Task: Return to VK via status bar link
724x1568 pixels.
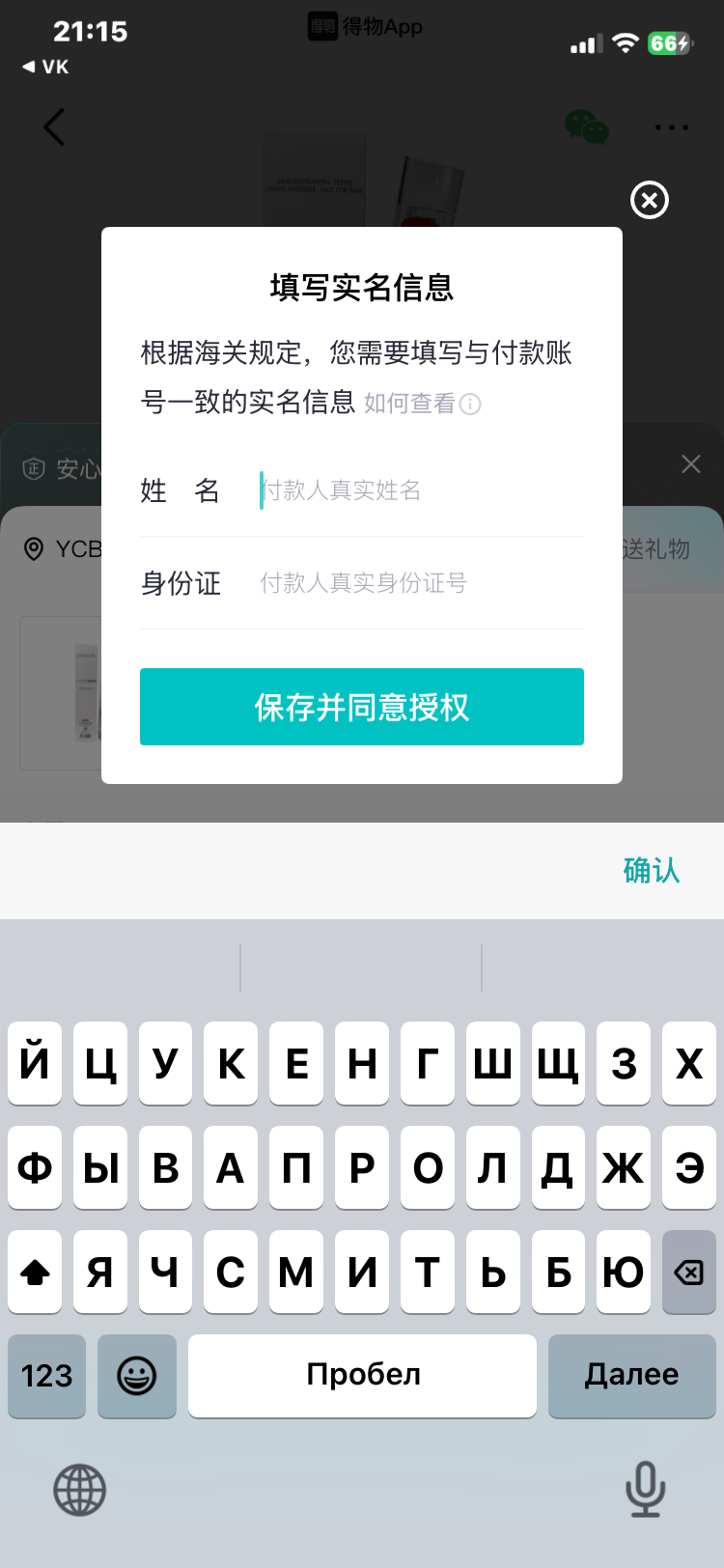Action: point(45,67)
